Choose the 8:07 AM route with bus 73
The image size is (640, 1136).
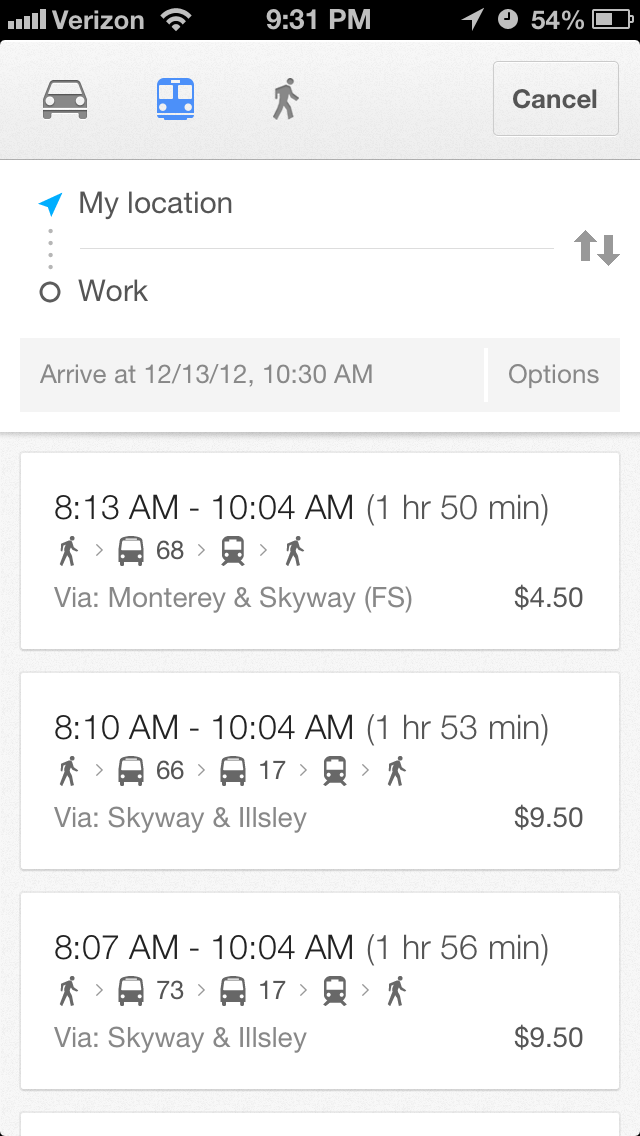click(x=320, y=991)
